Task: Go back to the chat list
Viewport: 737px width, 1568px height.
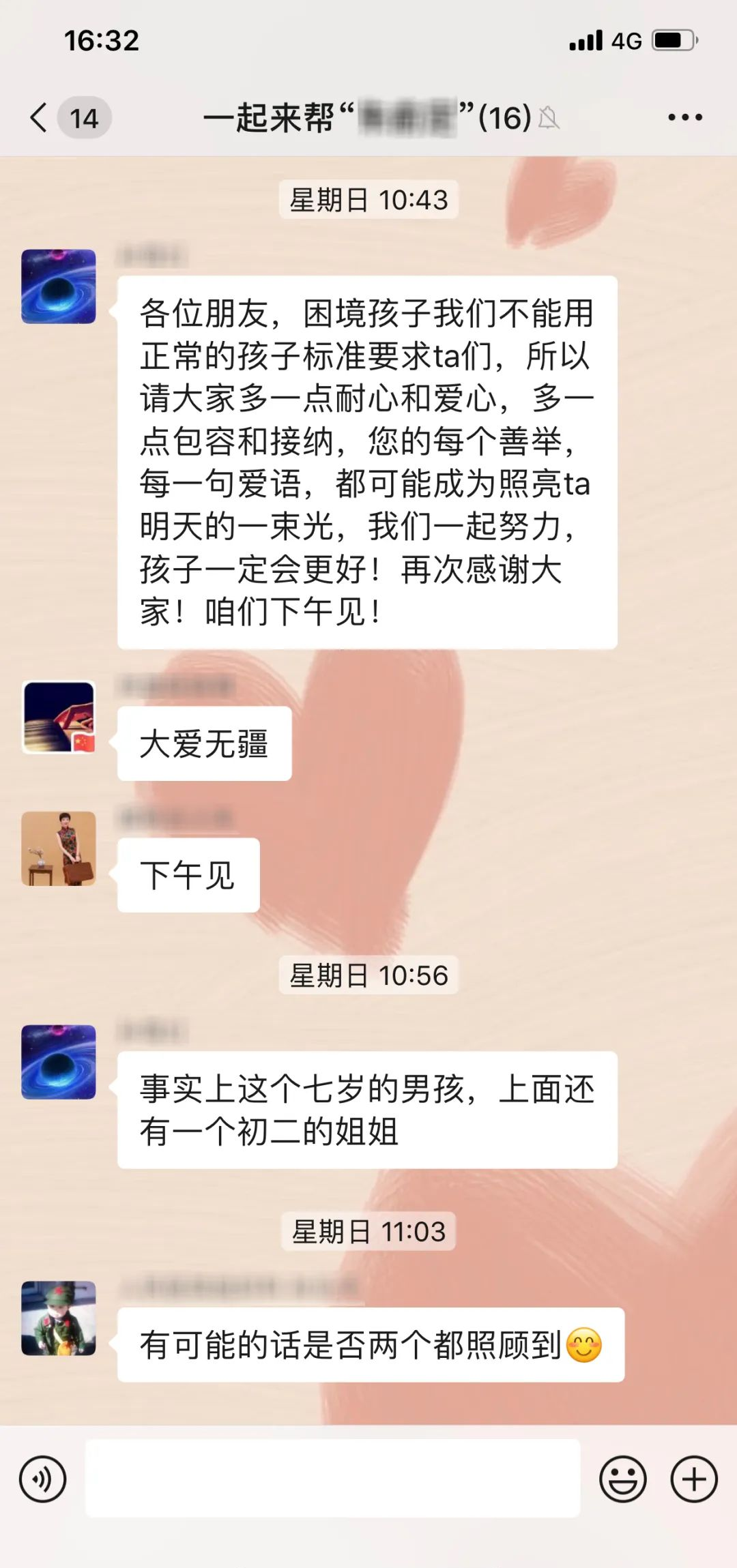Action: click(x=40, y=118)
